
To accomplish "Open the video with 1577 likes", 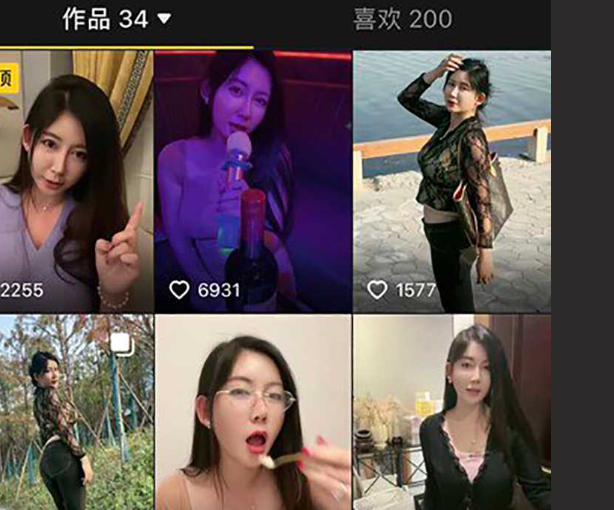I will (x=451, y=180).
